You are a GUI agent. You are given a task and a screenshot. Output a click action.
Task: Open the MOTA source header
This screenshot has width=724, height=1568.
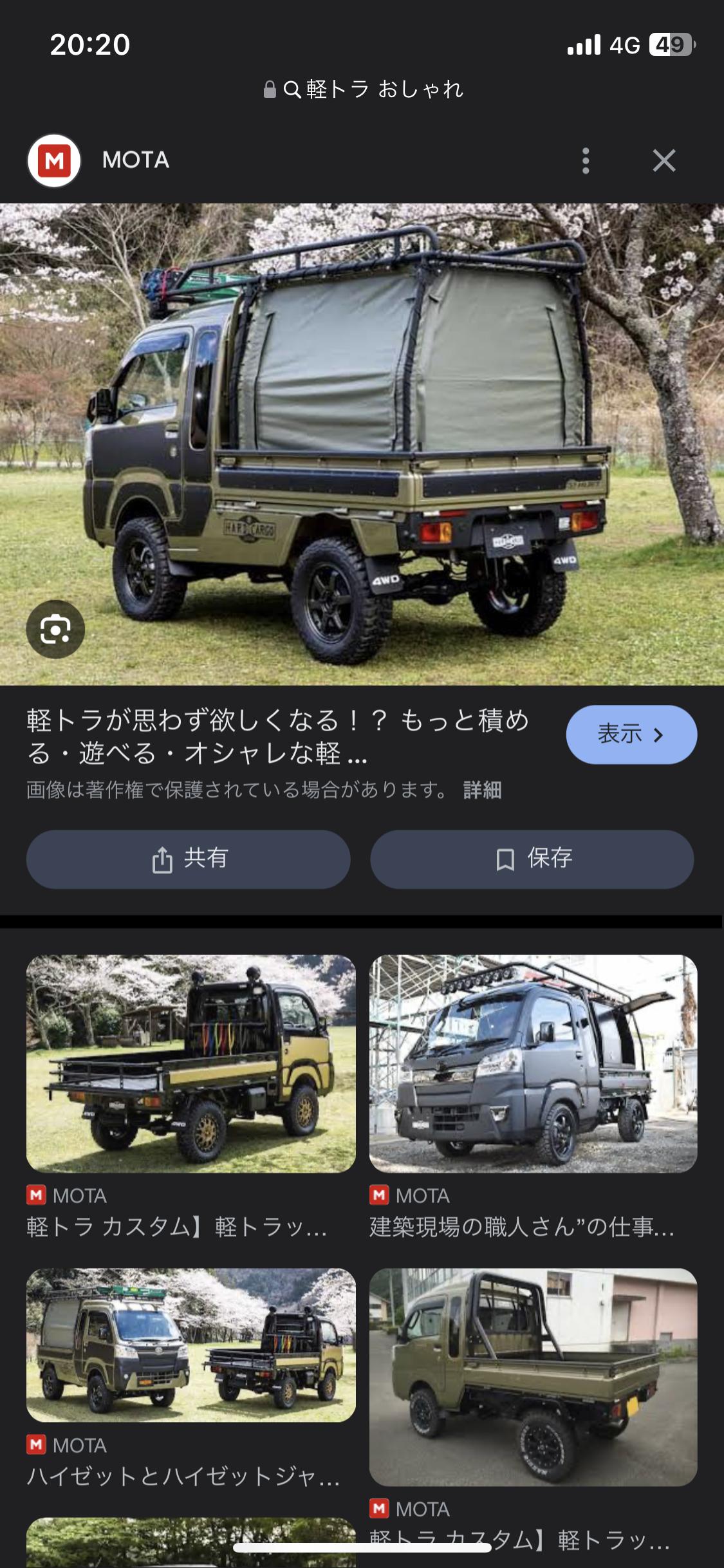(98, 160)
